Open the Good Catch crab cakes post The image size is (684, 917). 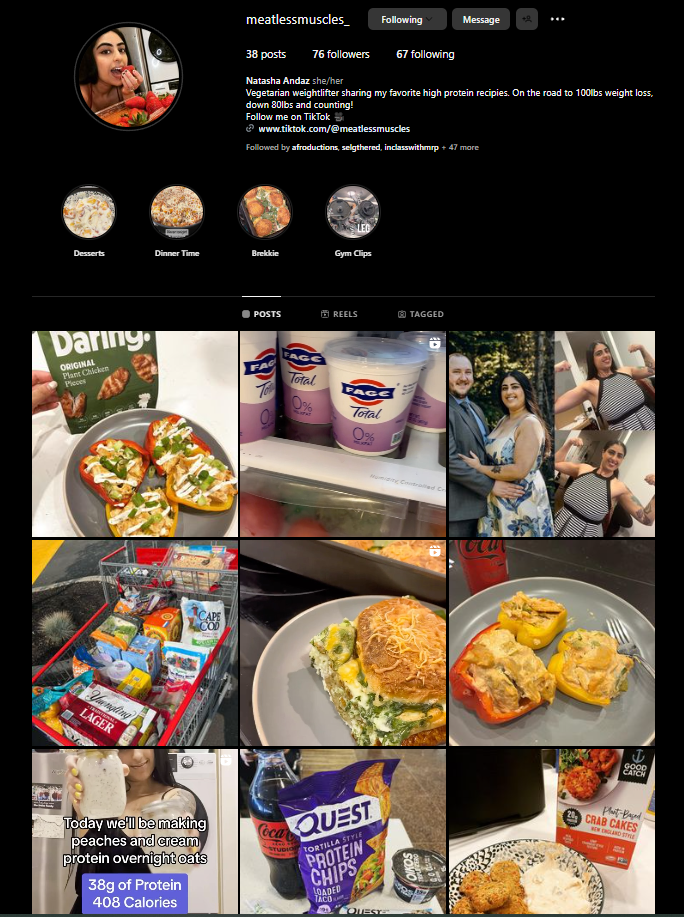(551, 832)
